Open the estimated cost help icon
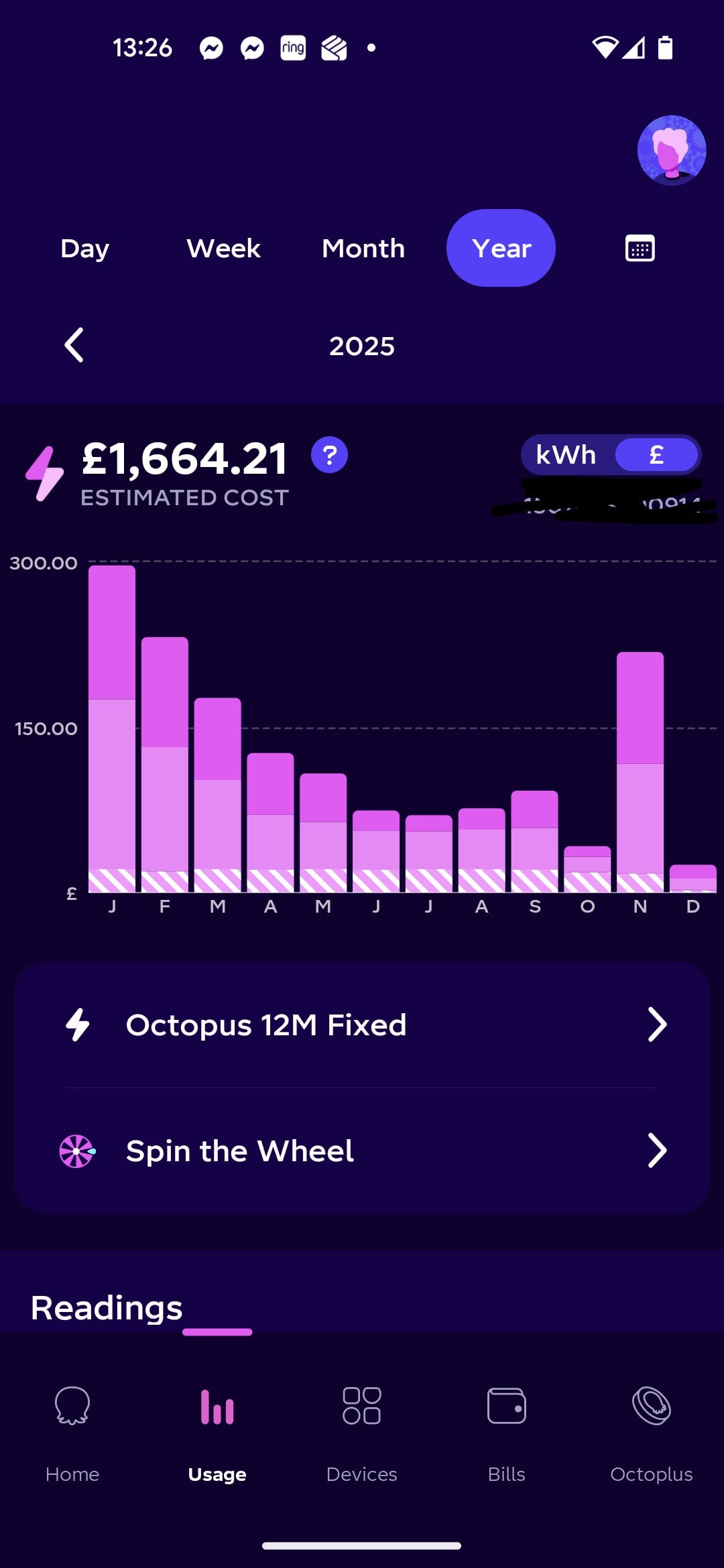 pos(329,455)
